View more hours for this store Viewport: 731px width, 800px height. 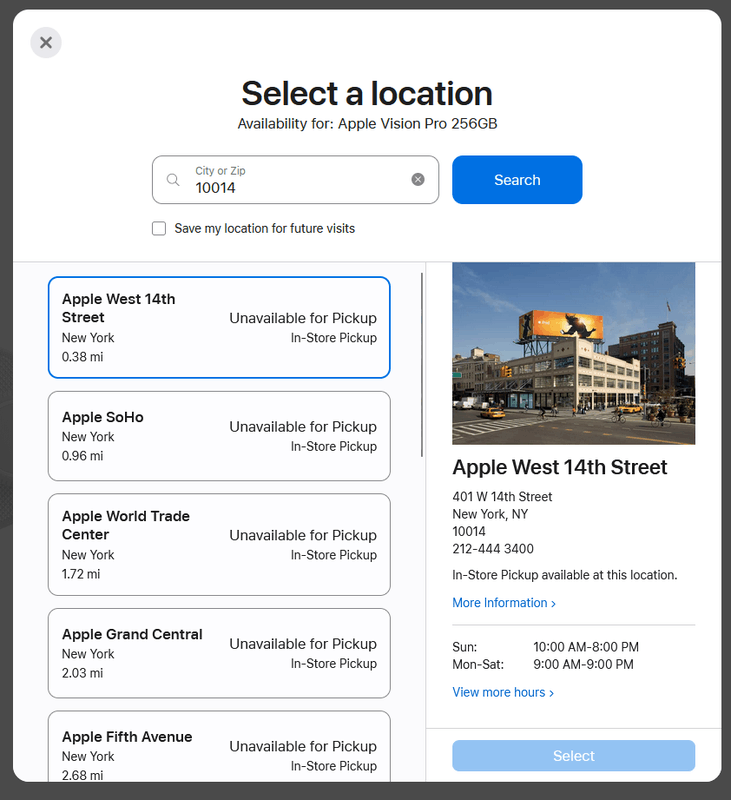coord(502,692)
